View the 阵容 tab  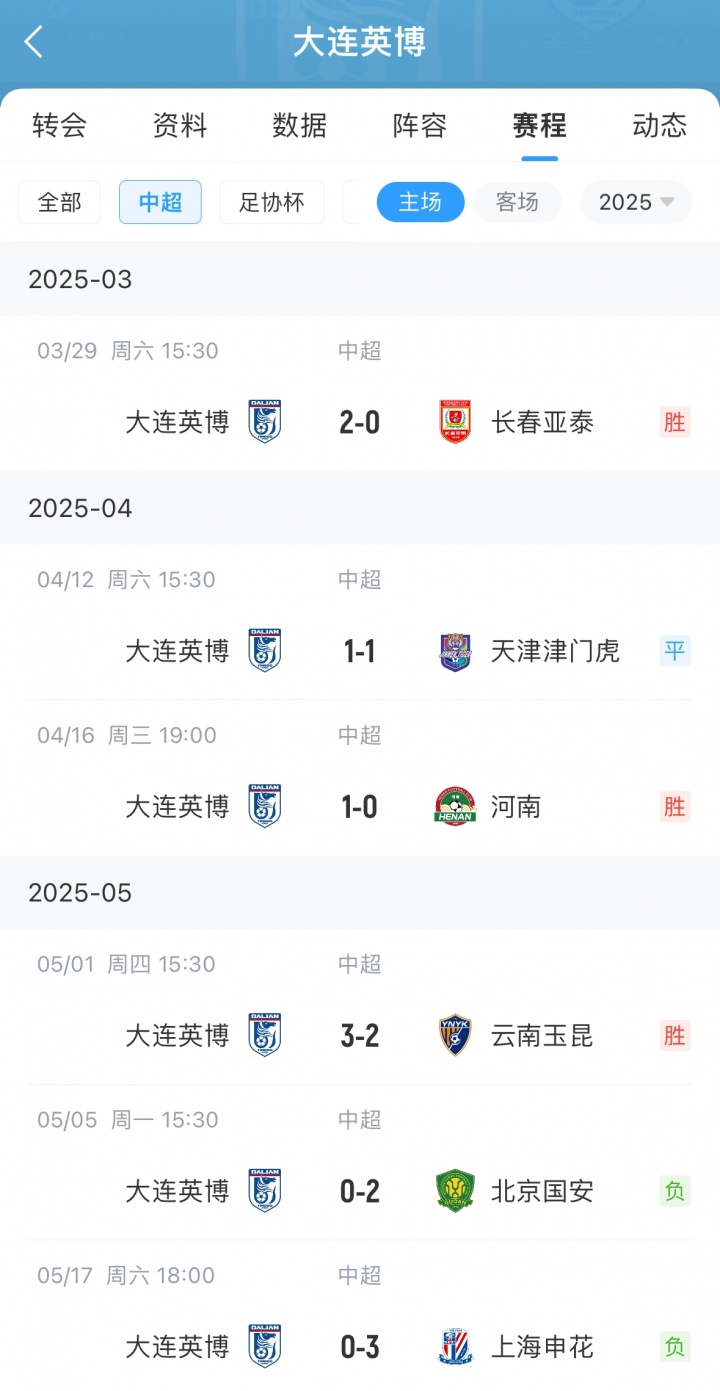click(420, 125)
